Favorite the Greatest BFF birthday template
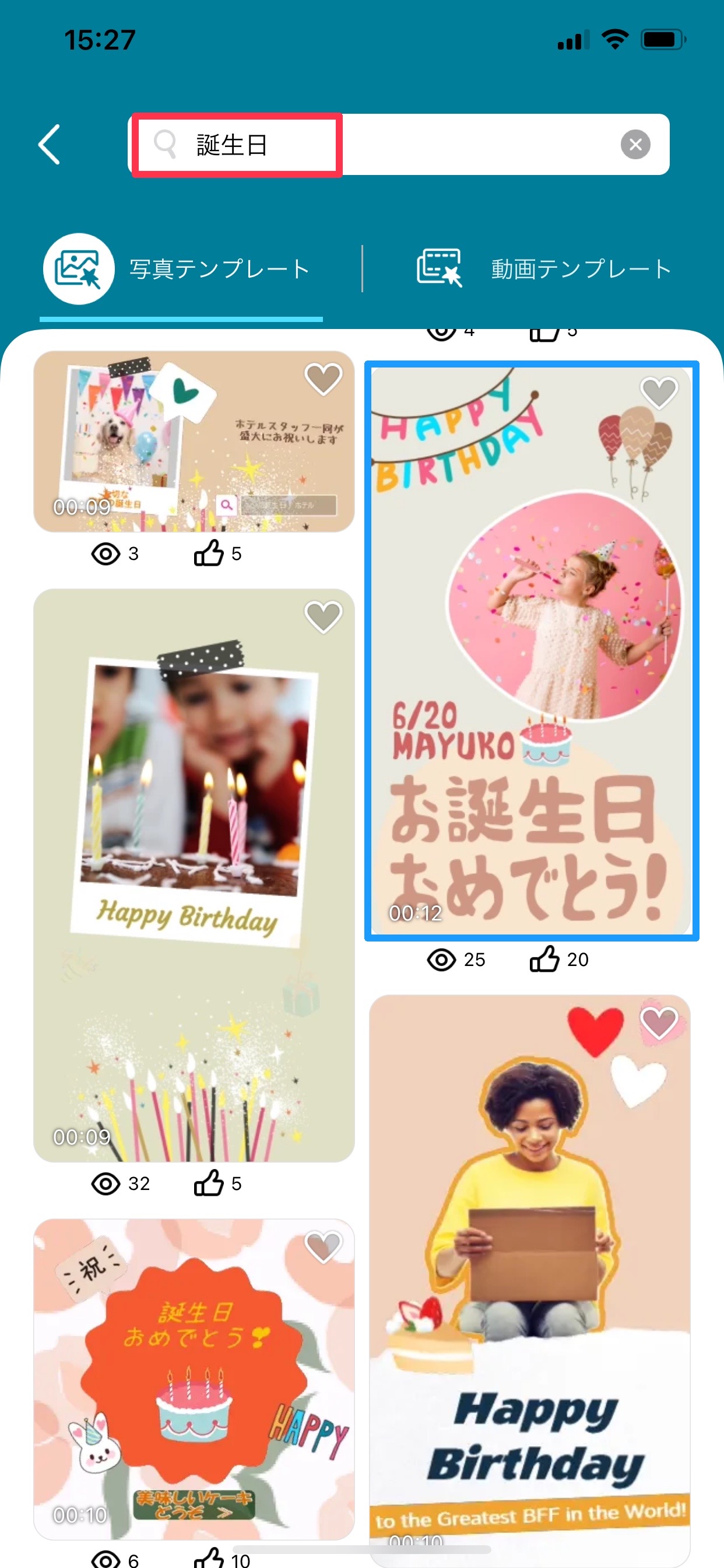The image size is (724, 1568). (x=659, y=1023)
